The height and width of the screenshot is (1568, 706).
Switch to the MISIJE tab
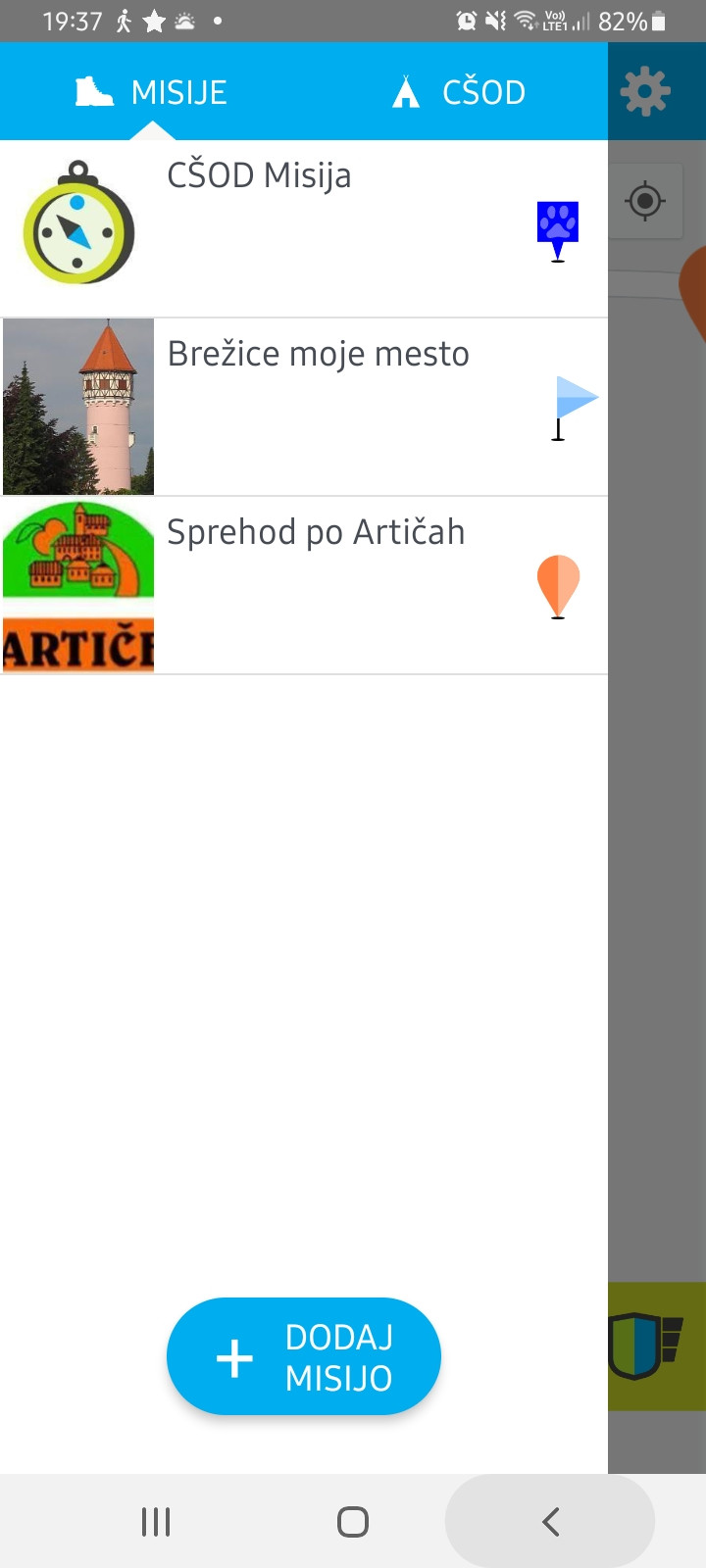pyautogui.click(x=152, y=92)
